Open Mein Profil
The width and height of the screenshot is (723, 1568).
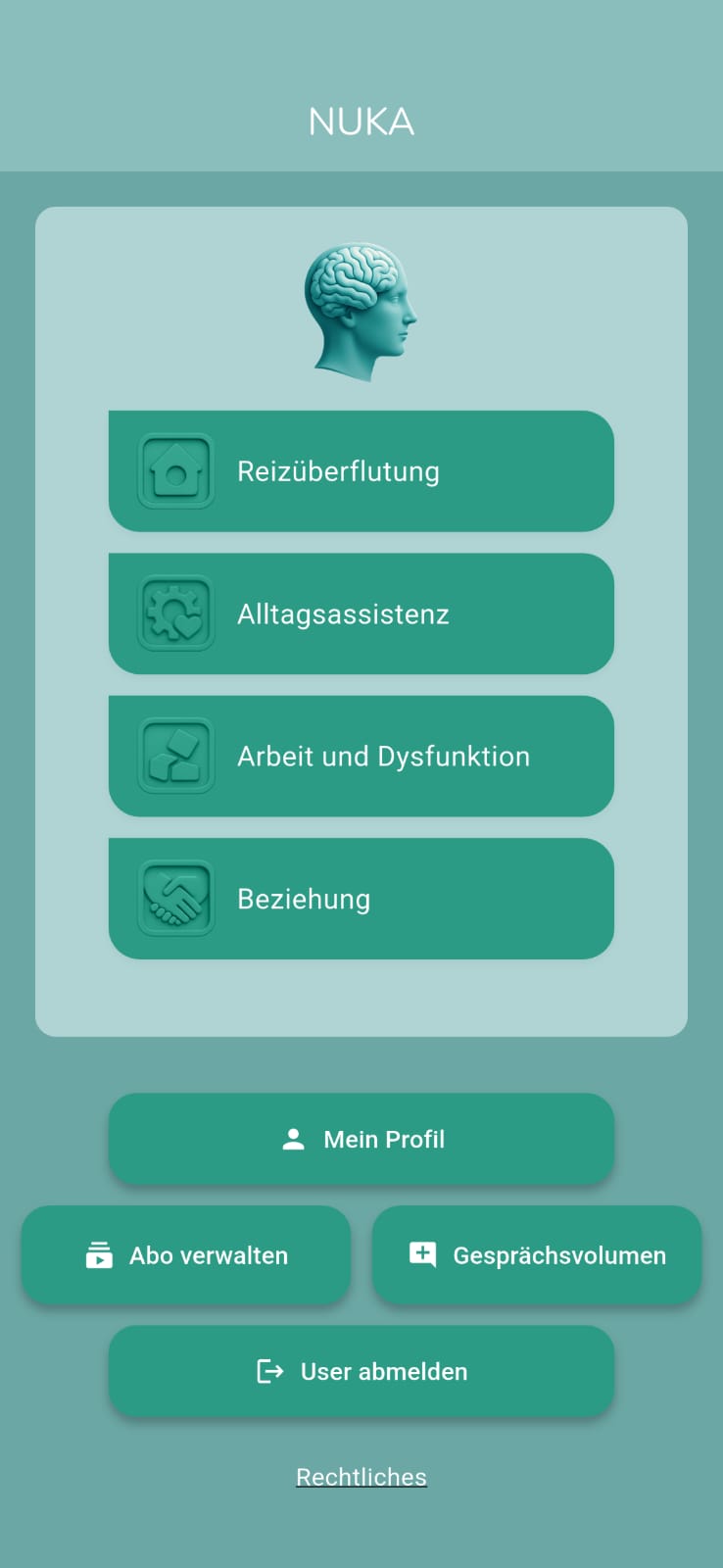click(x=361, y=1139)
